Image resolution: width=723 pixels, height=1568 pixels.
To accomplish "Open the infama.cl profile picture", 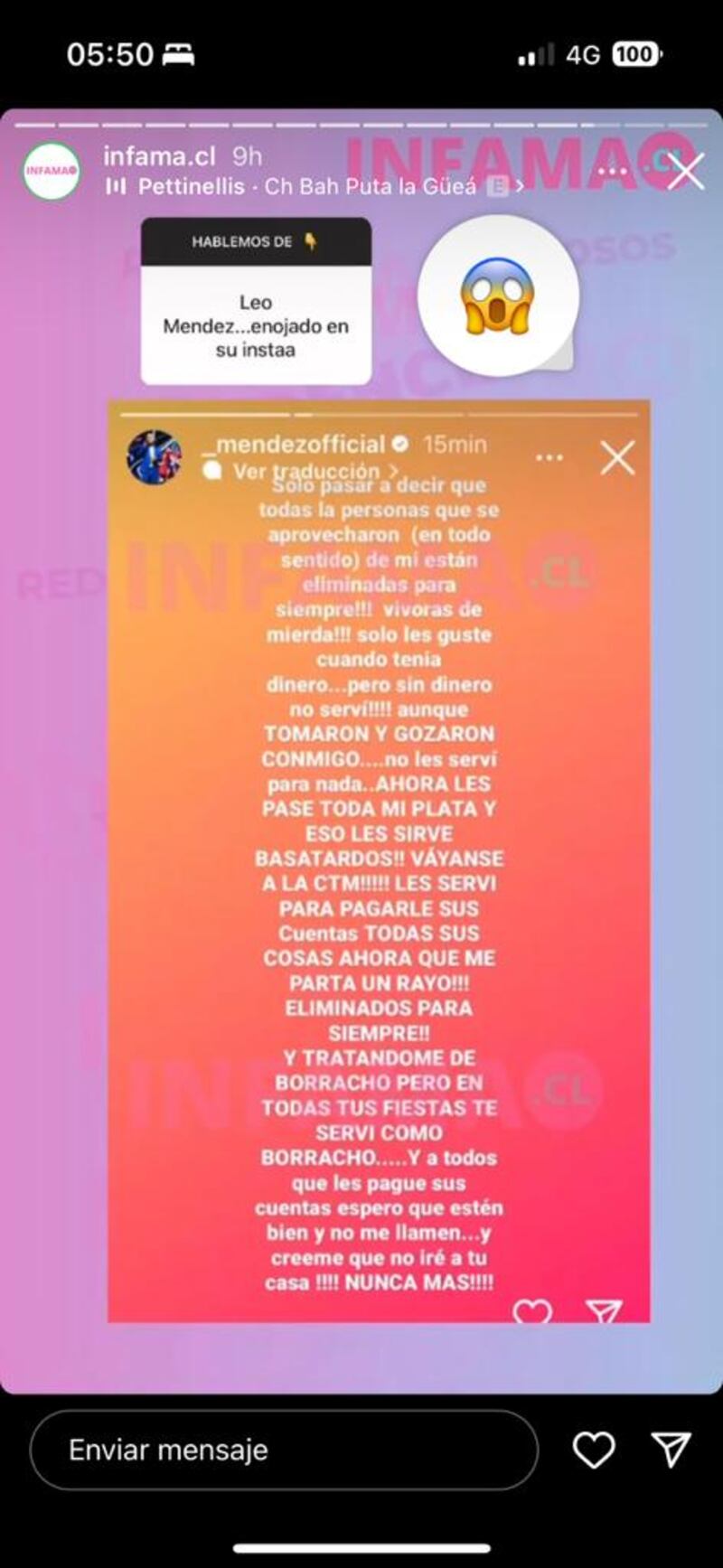I will click(x=52, y=171).
